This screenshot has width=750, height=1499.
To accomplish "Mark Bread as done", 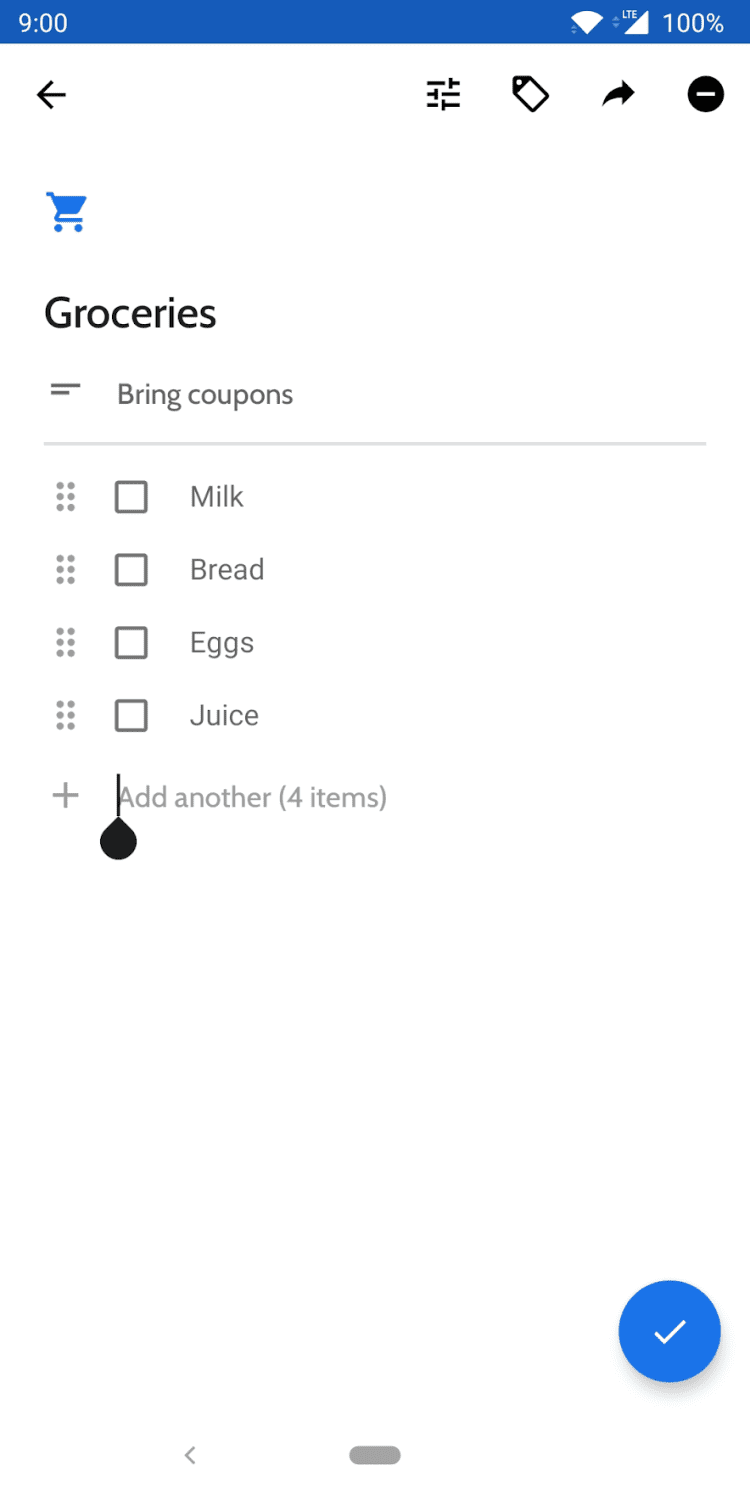I will [x=131, y=570].
